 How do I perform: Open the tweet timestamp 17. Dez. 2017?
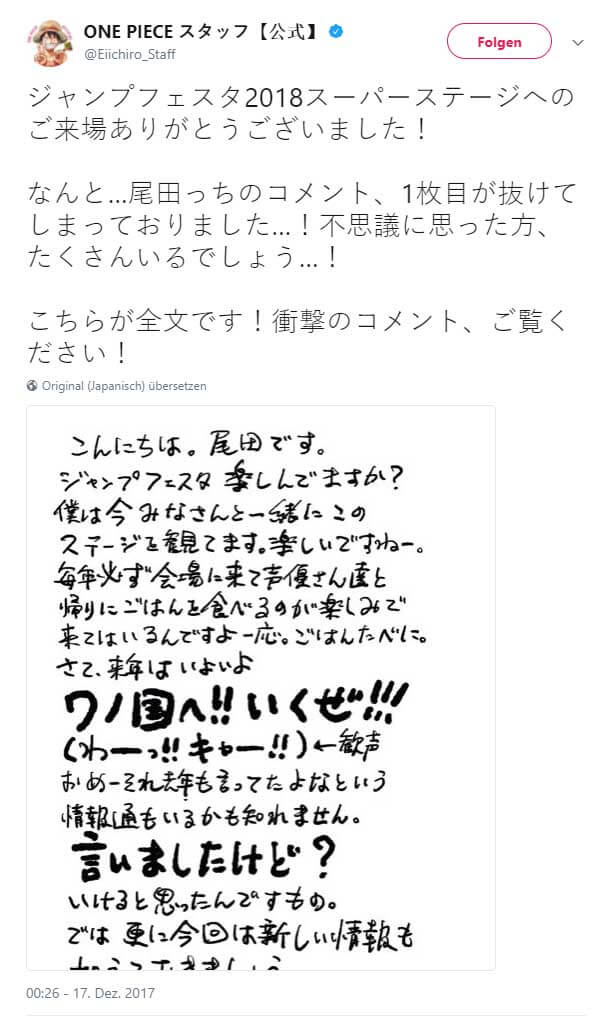[91, 994]
